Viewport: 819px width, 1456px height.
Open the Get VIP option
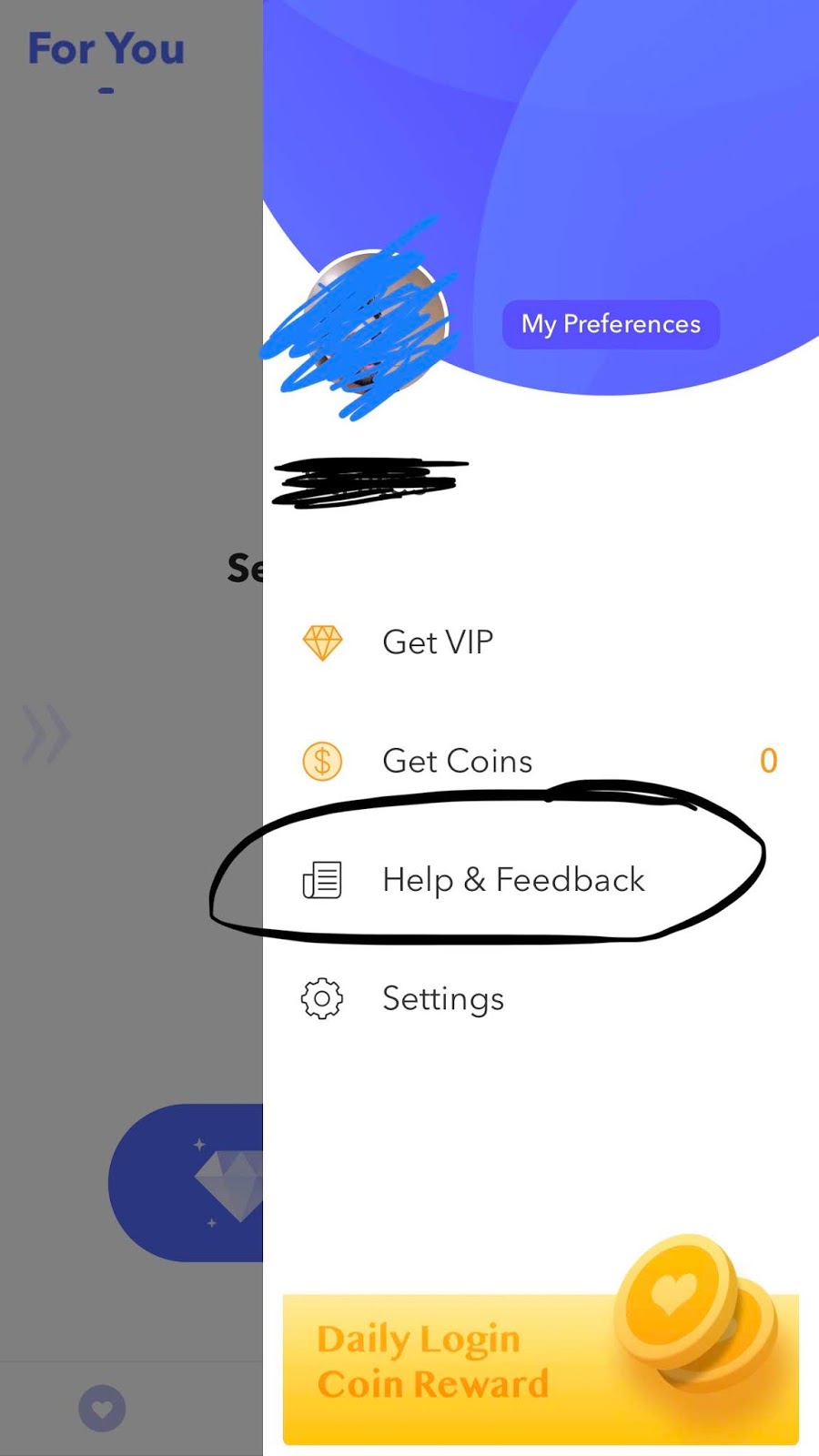(437, 642)
